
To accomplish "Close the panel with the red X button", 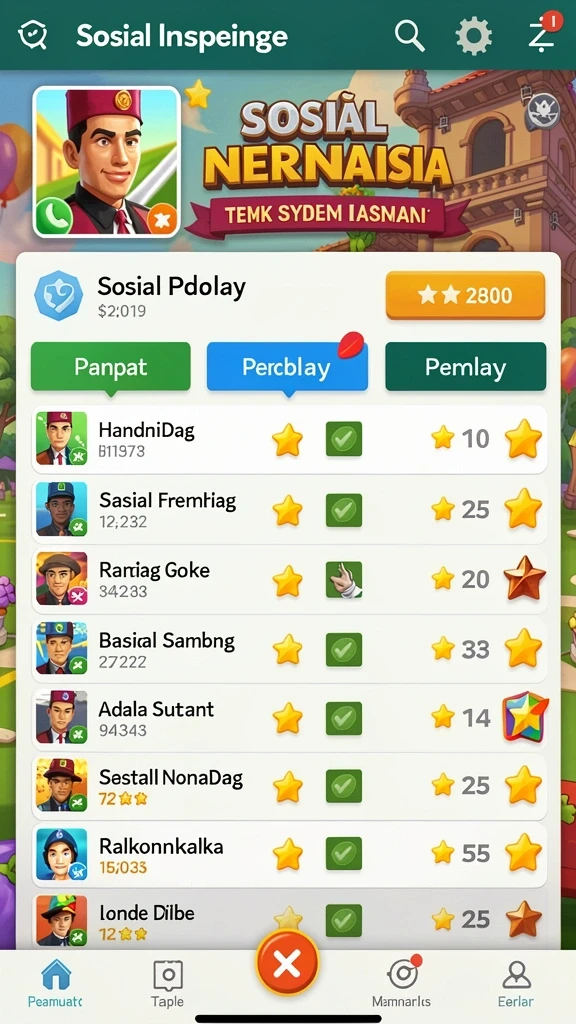I will (x=287, y=963).
